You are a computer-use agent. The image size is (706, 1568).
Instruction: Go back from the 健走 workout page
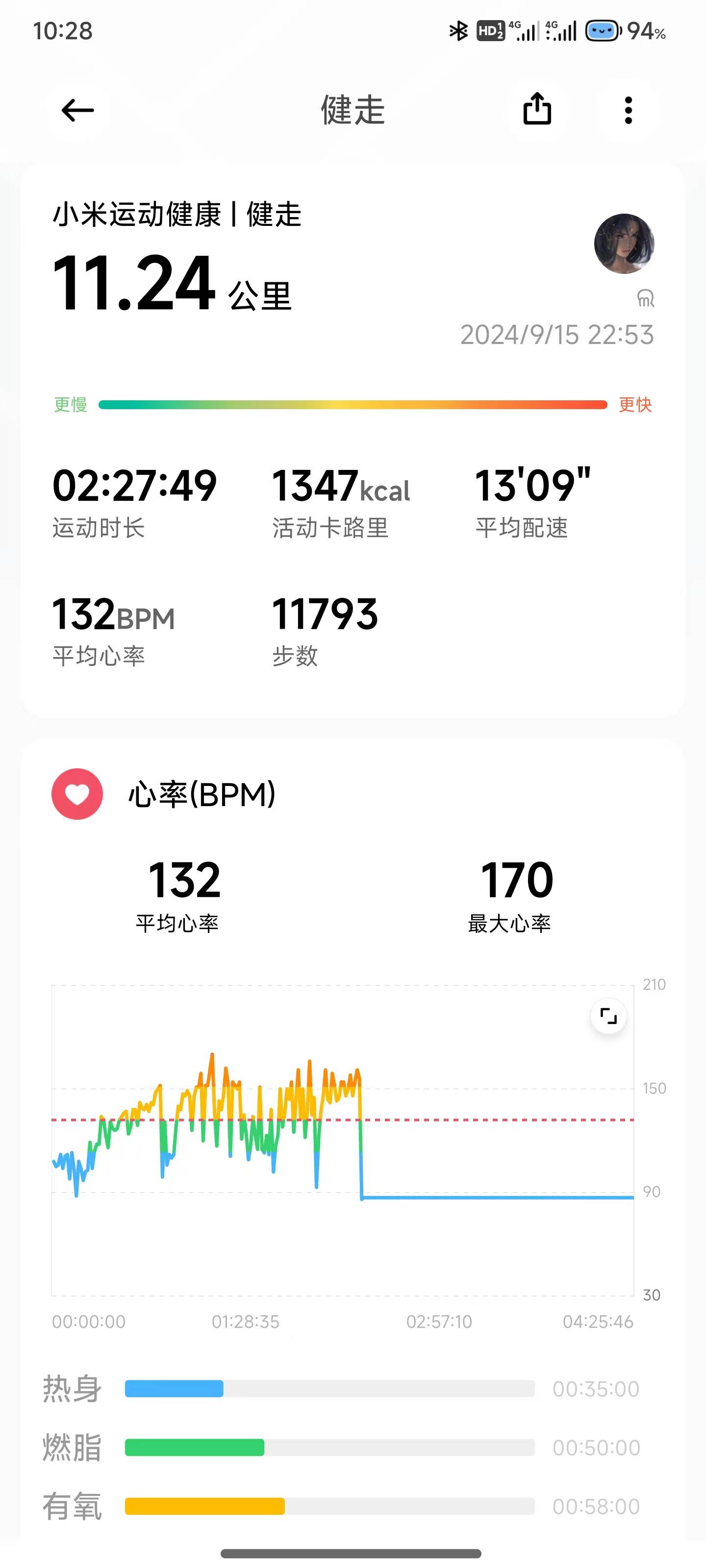point(78,110)
